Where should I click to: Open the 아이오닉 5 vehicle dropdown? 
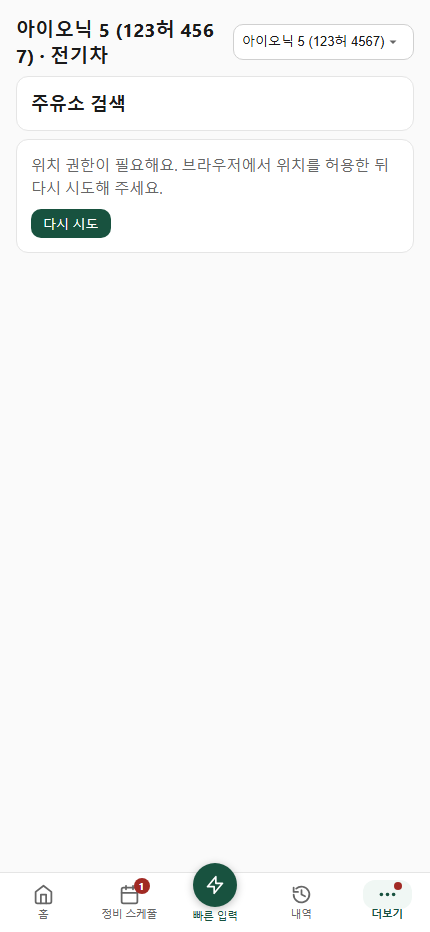(x=323, y=42)
